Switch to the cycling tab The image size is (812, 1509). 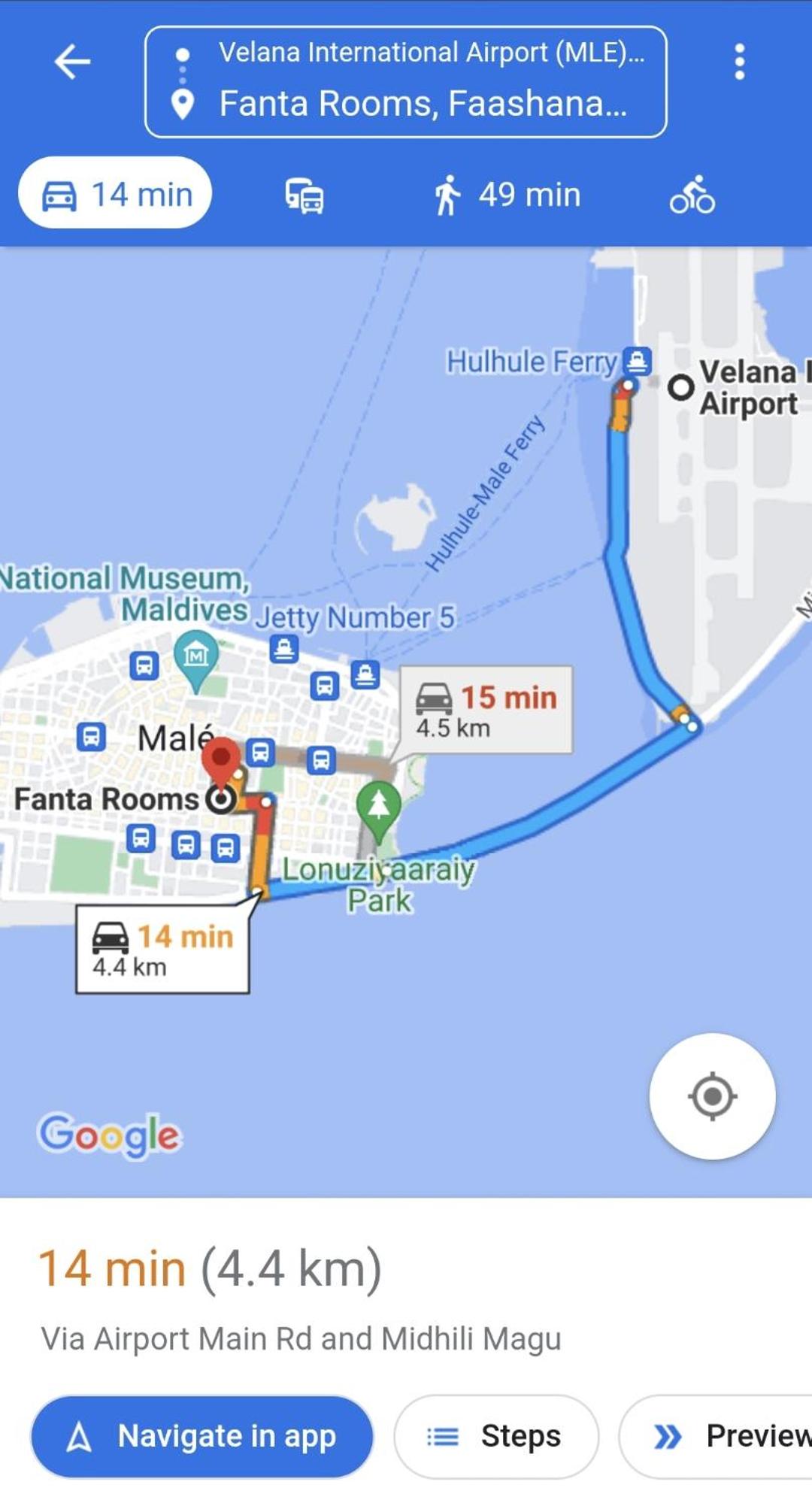[692, 195]
